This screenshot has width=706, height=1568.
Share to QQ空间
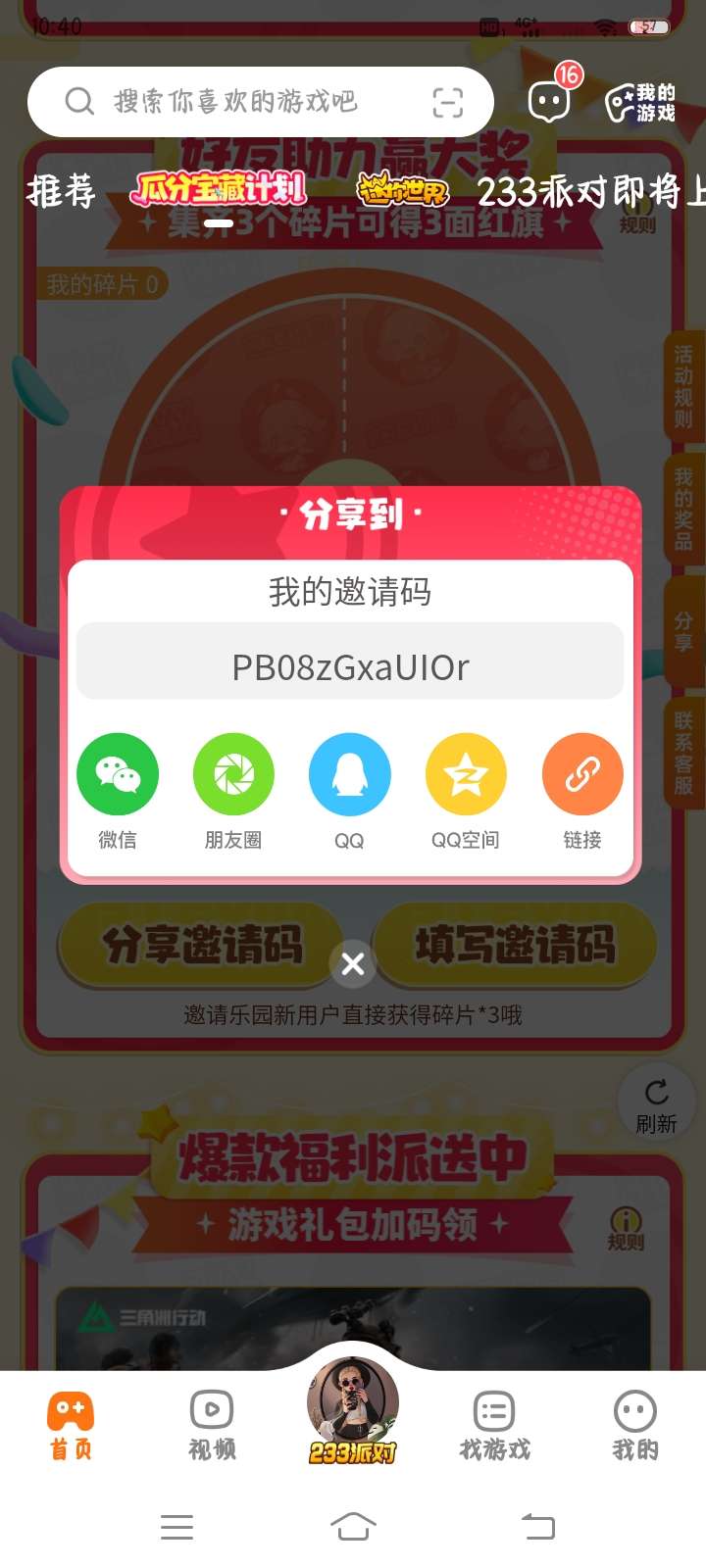click(x=466, y=775)
